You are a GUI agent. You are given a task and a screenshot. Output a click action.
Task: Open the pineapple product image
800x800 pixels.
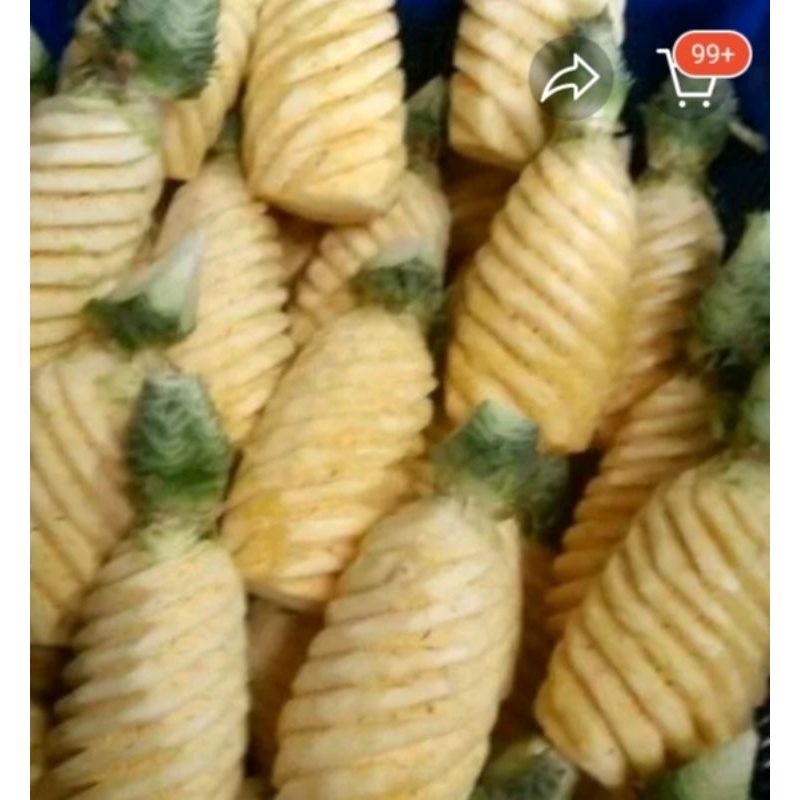click(400, 400)
